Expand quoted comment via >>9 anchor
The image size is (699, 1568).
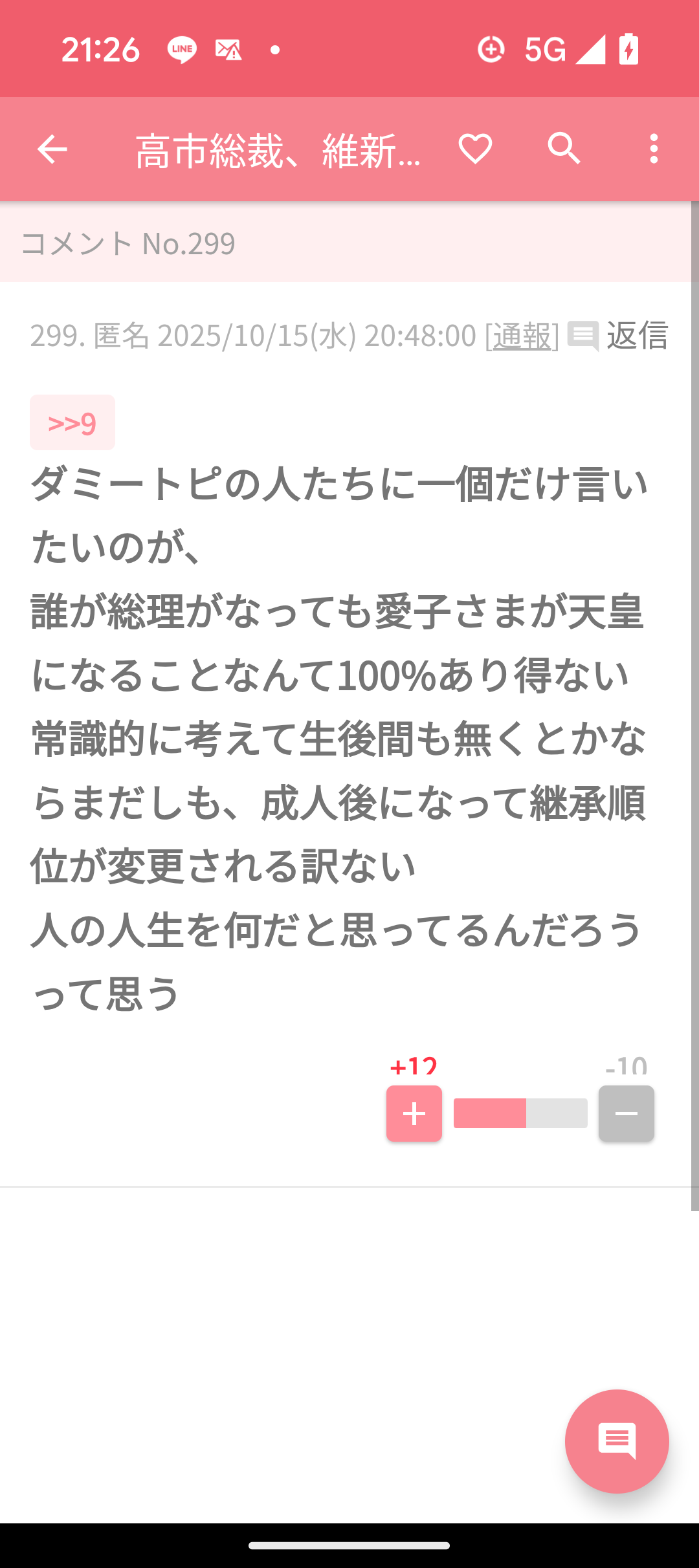pos(72,422)
